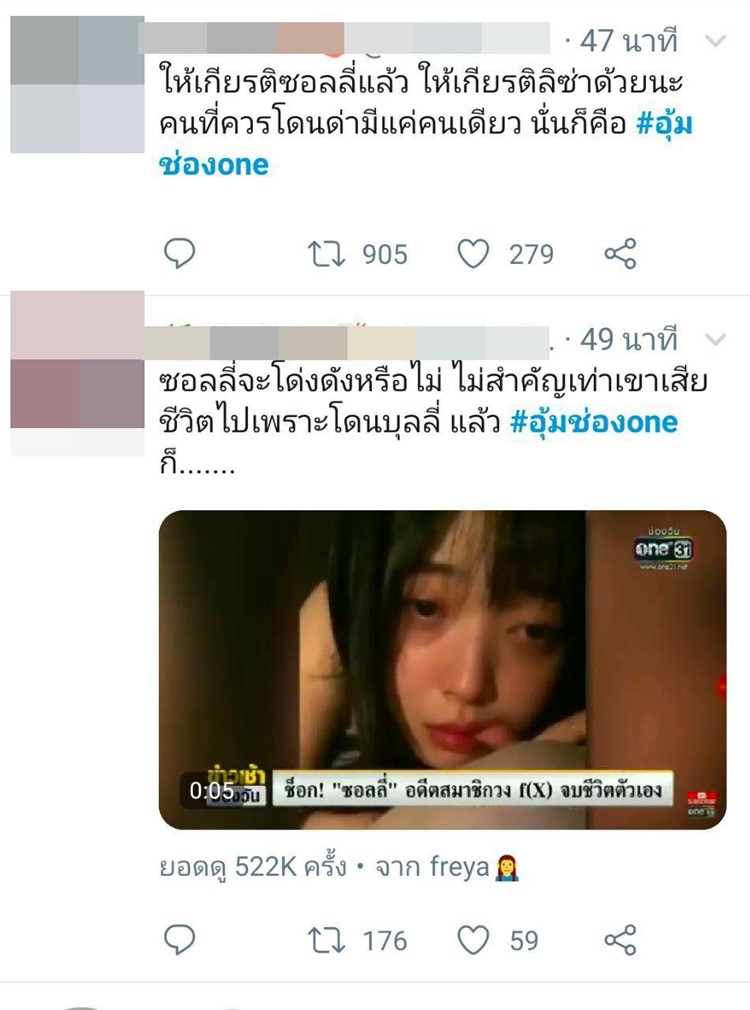Viewport: 750px width, 1010px height.
Task: Open the share icon on the first tweet
Action: click(622, 255)
